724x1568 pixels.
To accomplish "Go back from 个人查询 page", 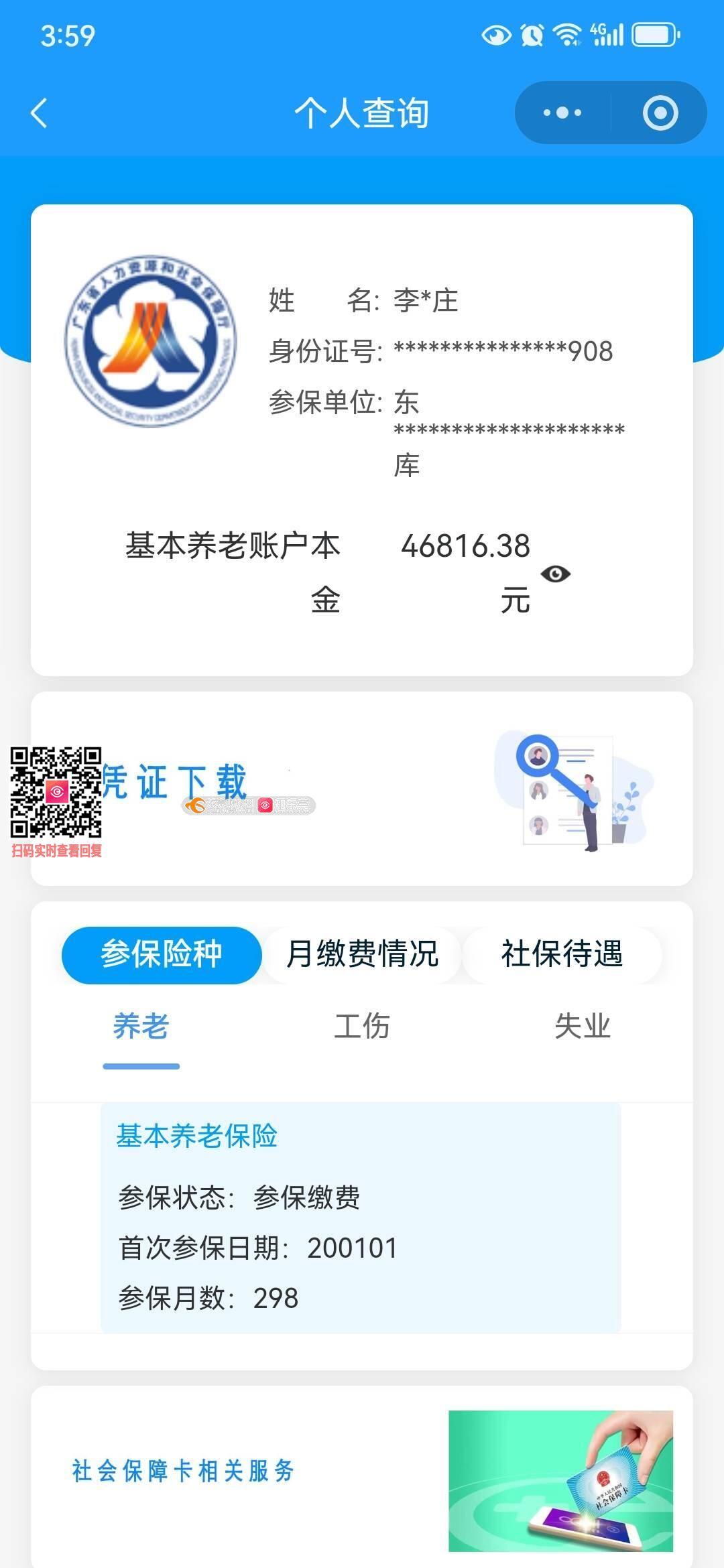I will 40,113.
